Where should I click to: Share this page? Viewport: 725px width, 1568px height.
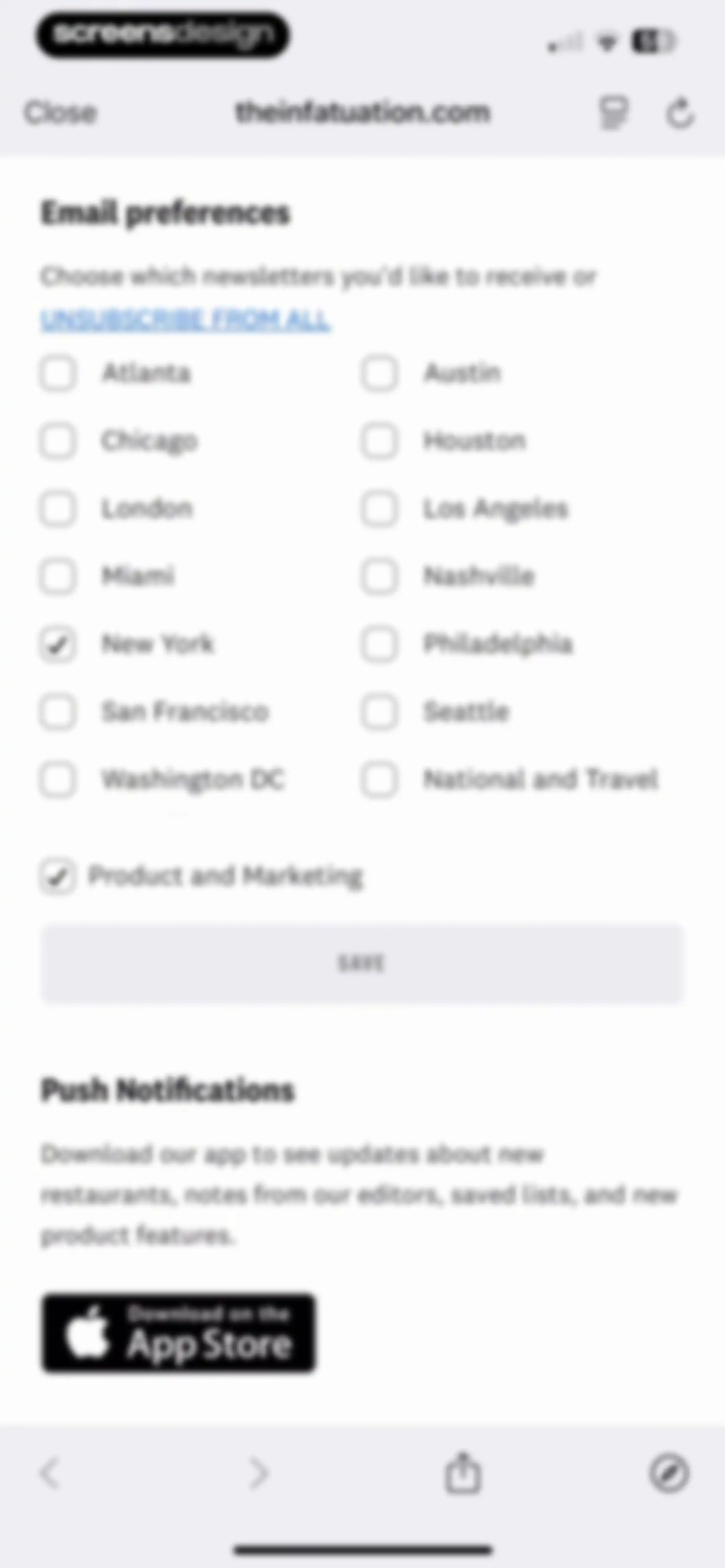point(463,1472)
